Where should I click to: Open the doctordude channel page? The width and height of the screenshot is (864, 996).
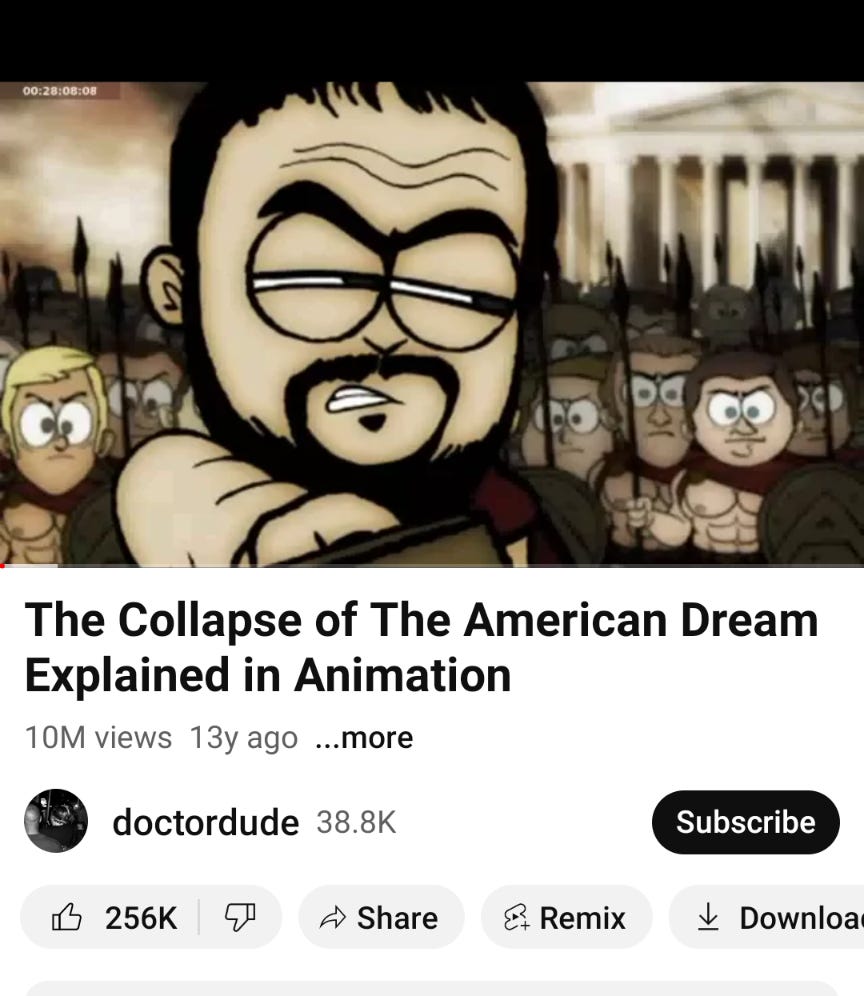pyautogui.click(x=205, y=822)
